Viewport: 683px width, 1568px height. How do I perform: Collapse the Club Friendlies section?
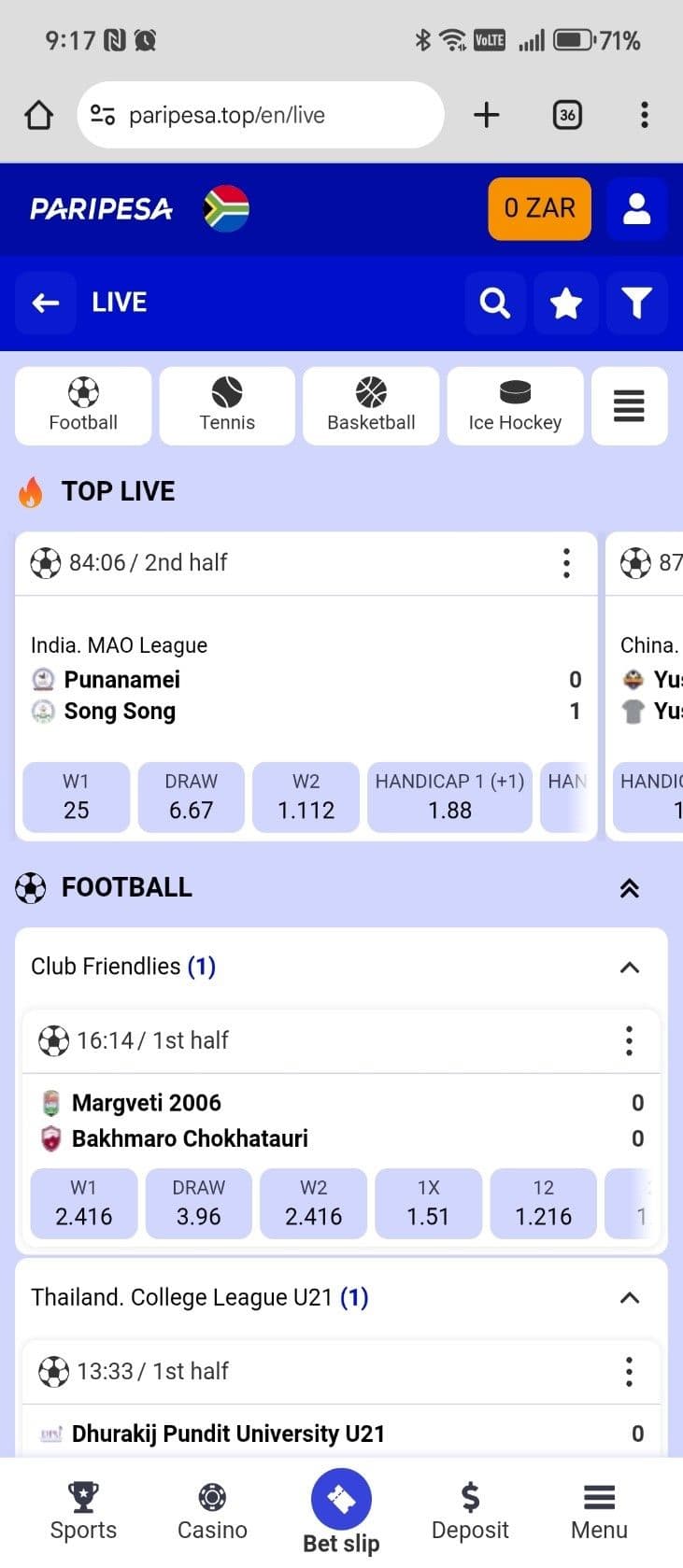[x=629, y=967]
